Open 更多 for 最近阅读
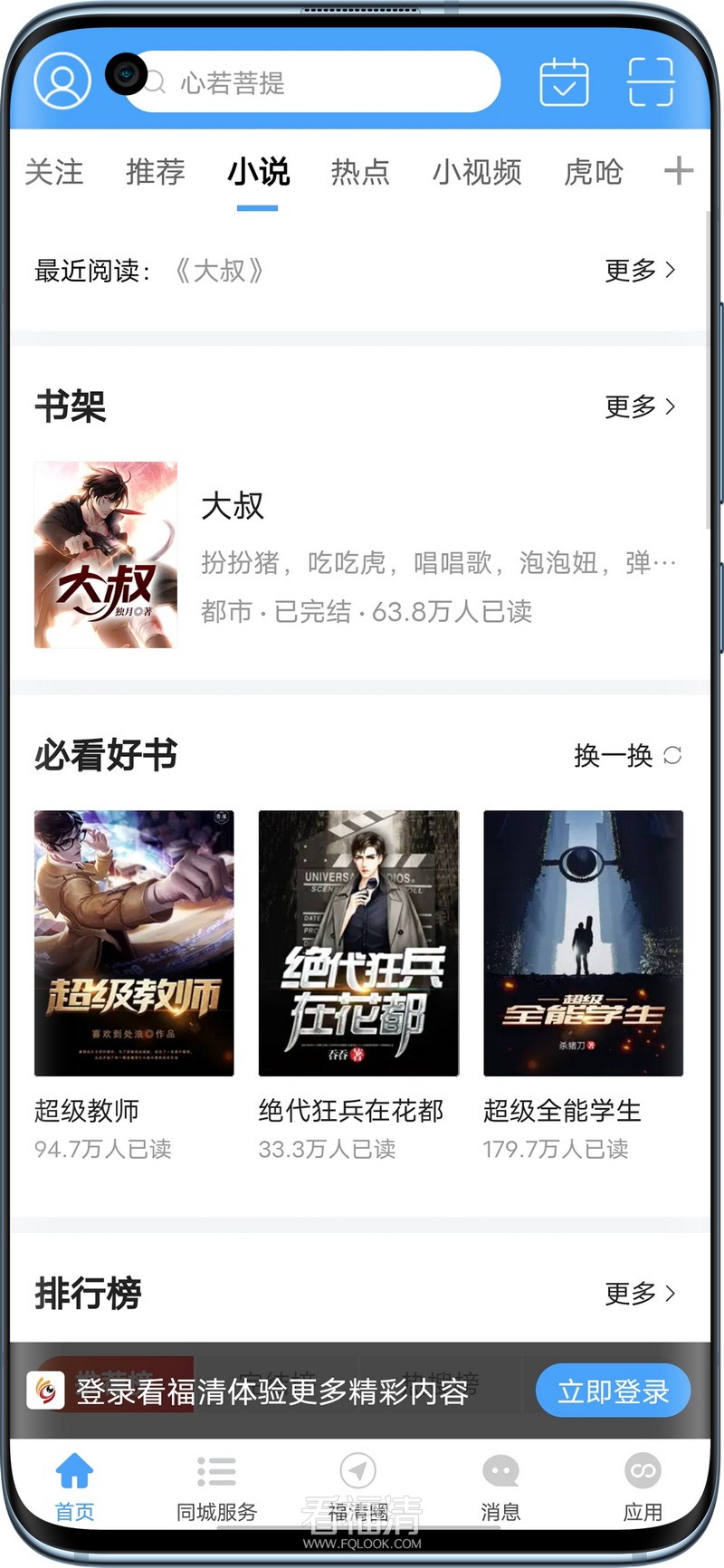 coord(640,271)
